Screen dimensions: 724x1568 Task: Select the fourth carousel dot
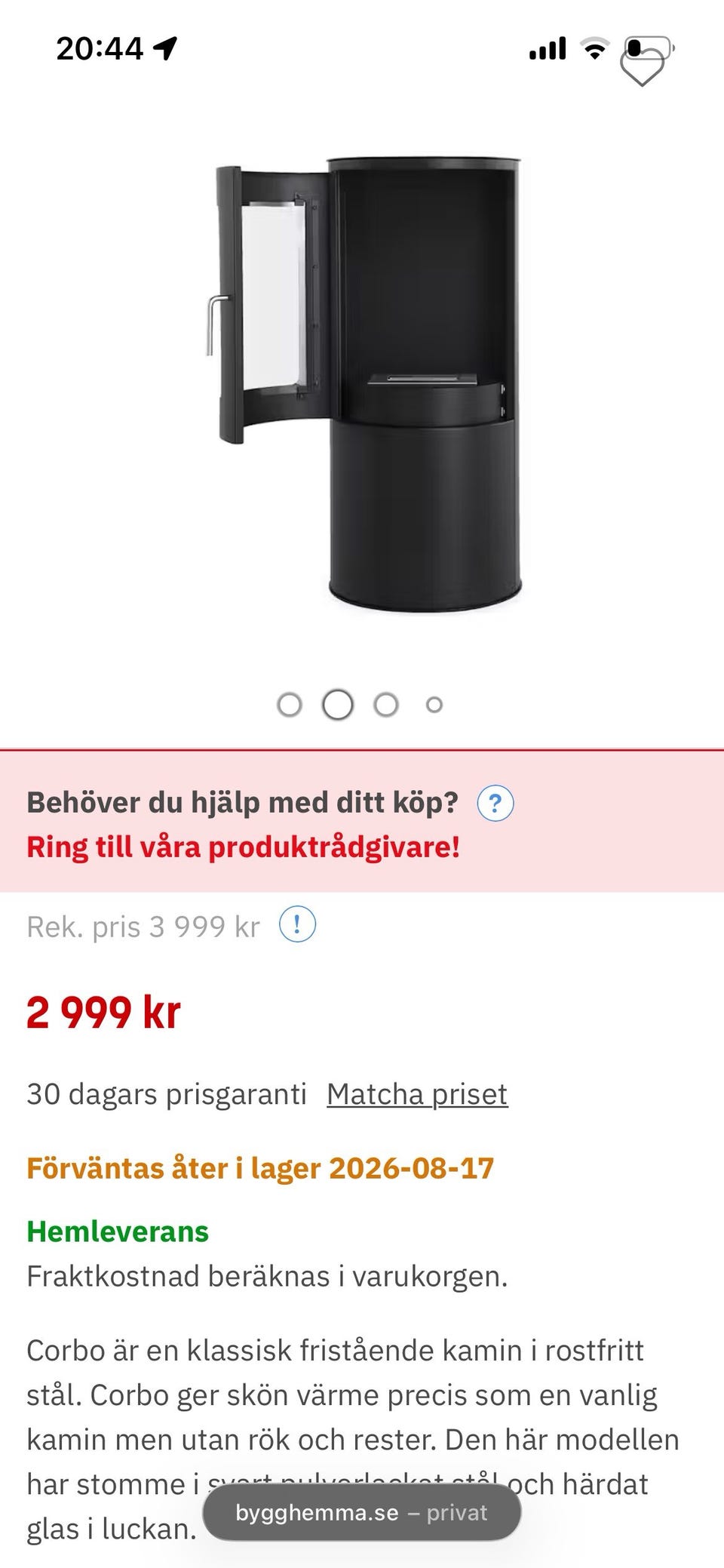click(x=434, y=705)
